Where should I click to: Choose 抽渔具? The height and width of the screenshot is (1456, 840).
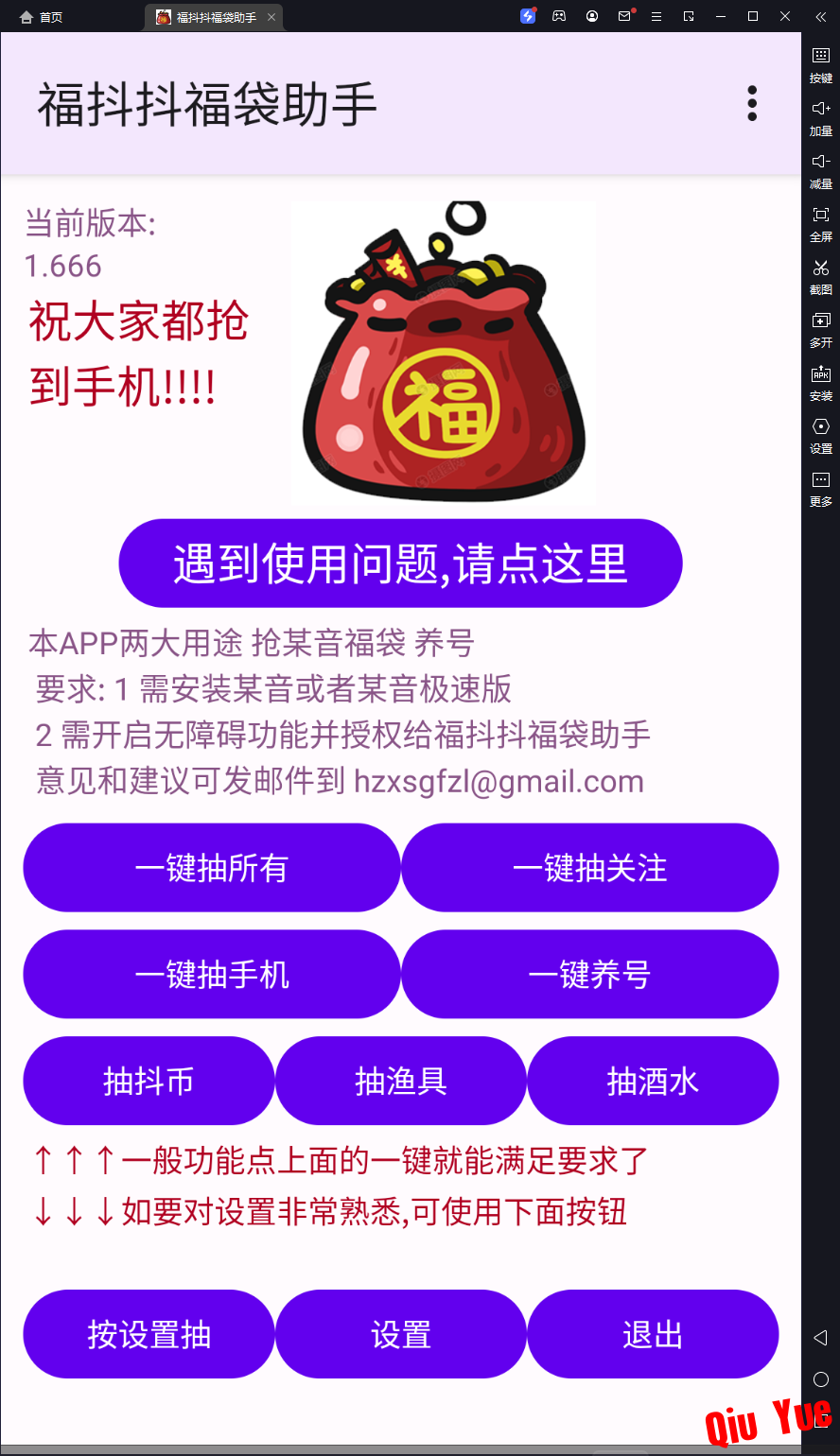coord(400,1082)
